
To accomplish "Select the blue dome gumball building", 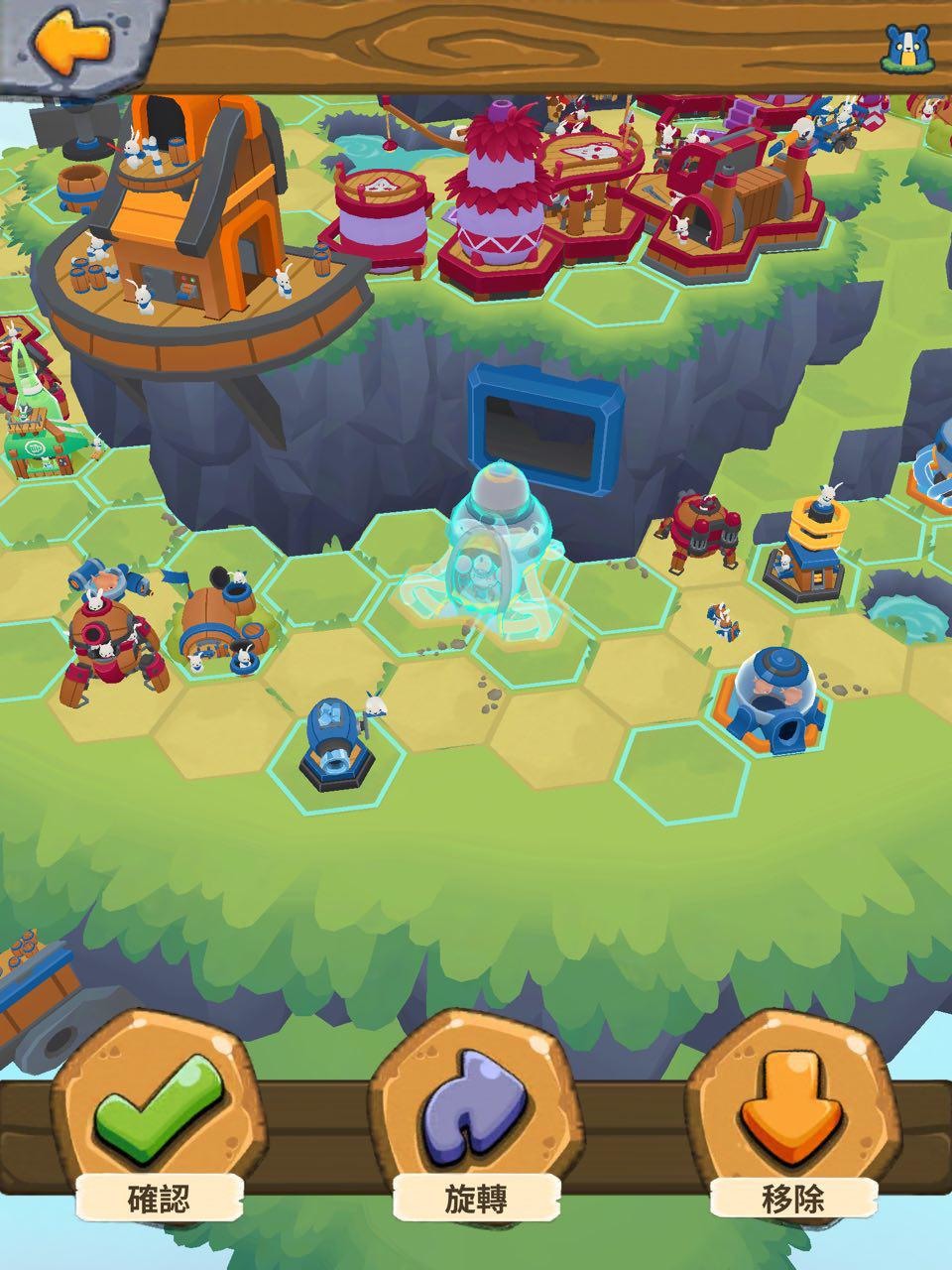I will coord(771,697).
